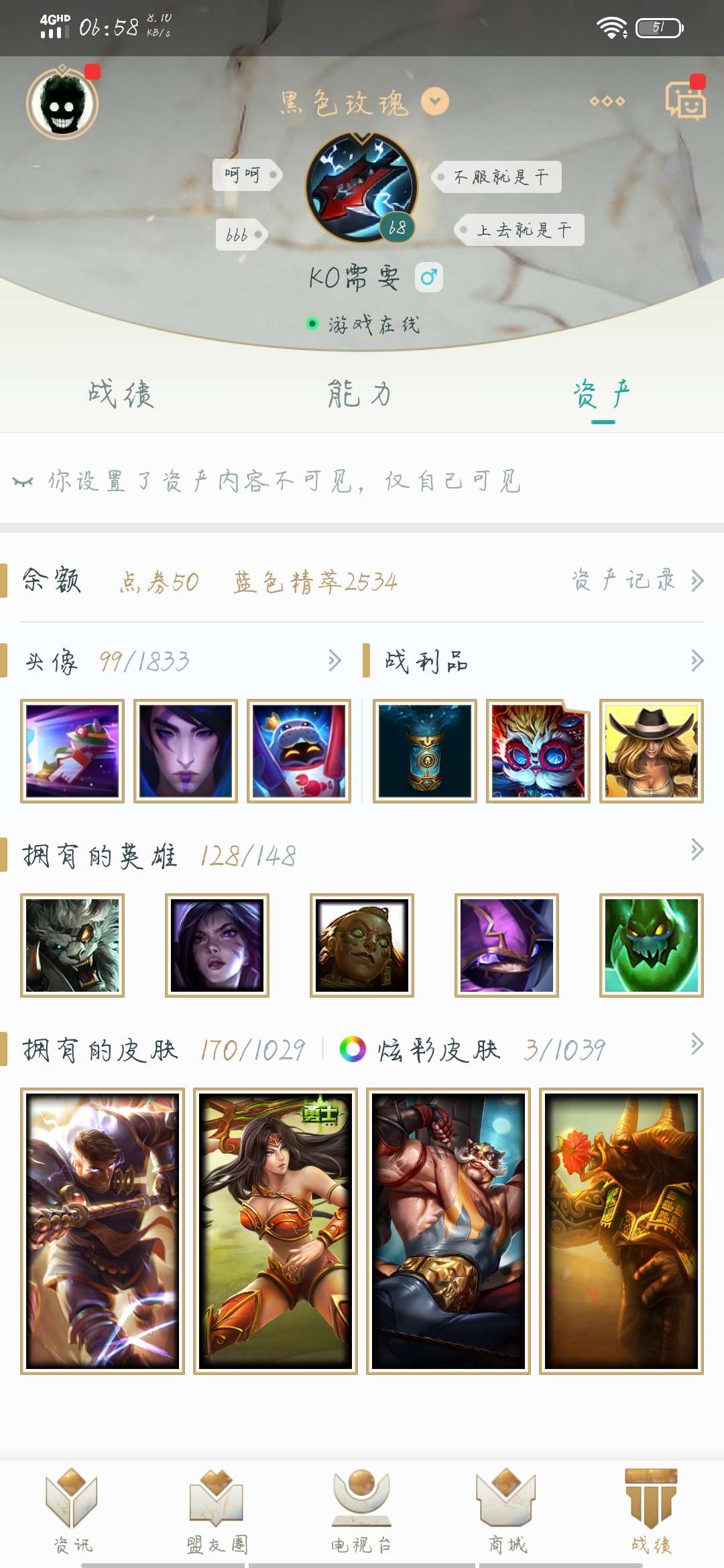The width and height of the screenshot is (724, 1568).
Task: Open the 战利品 loot section
Action: [x=536, y=661]
